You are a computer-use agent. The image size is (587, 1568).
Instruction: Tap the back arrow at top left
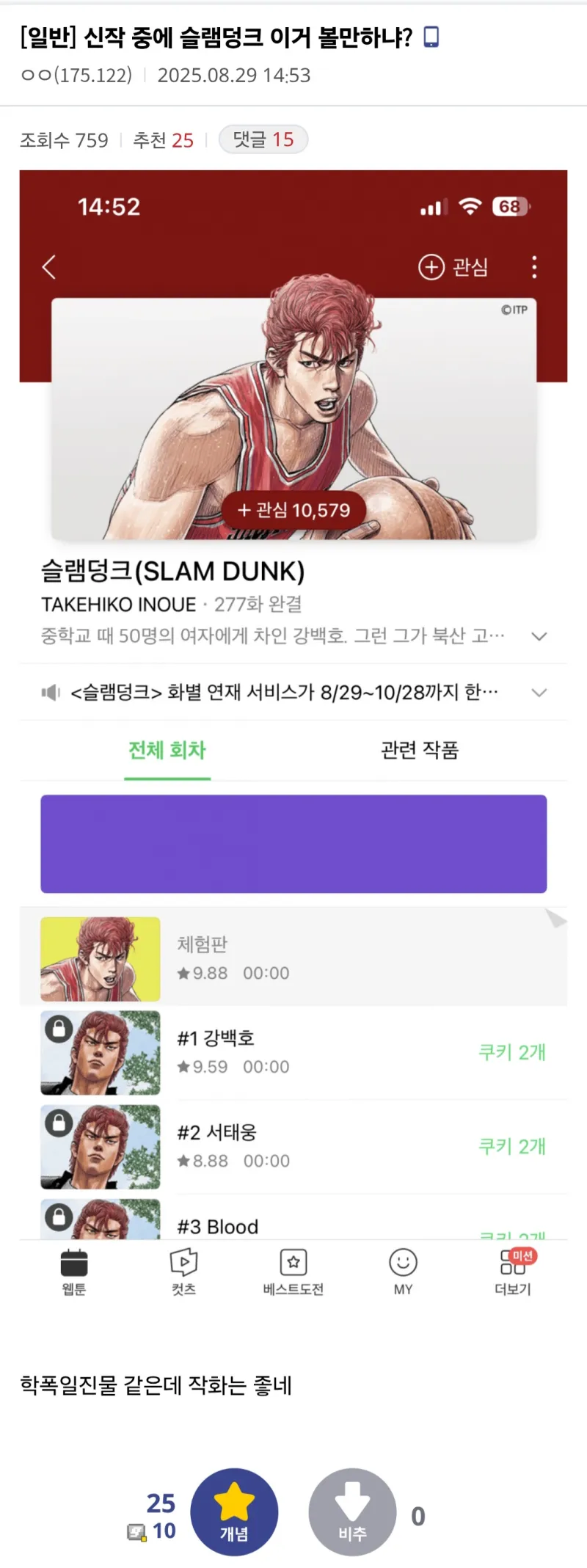[48, 267]
